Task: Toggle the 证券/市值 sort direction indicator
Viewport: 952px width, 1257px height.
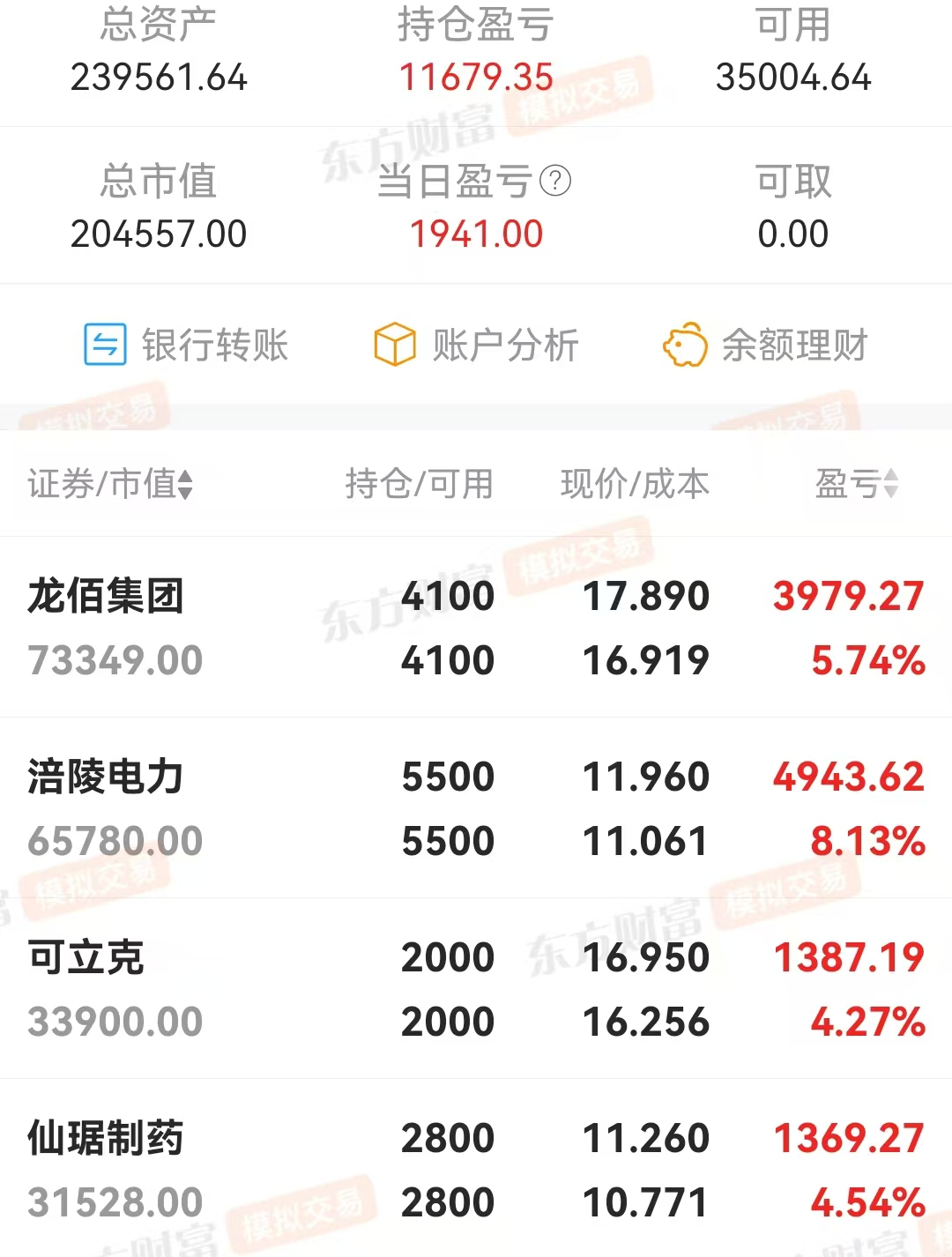Action: pos(185,483)
